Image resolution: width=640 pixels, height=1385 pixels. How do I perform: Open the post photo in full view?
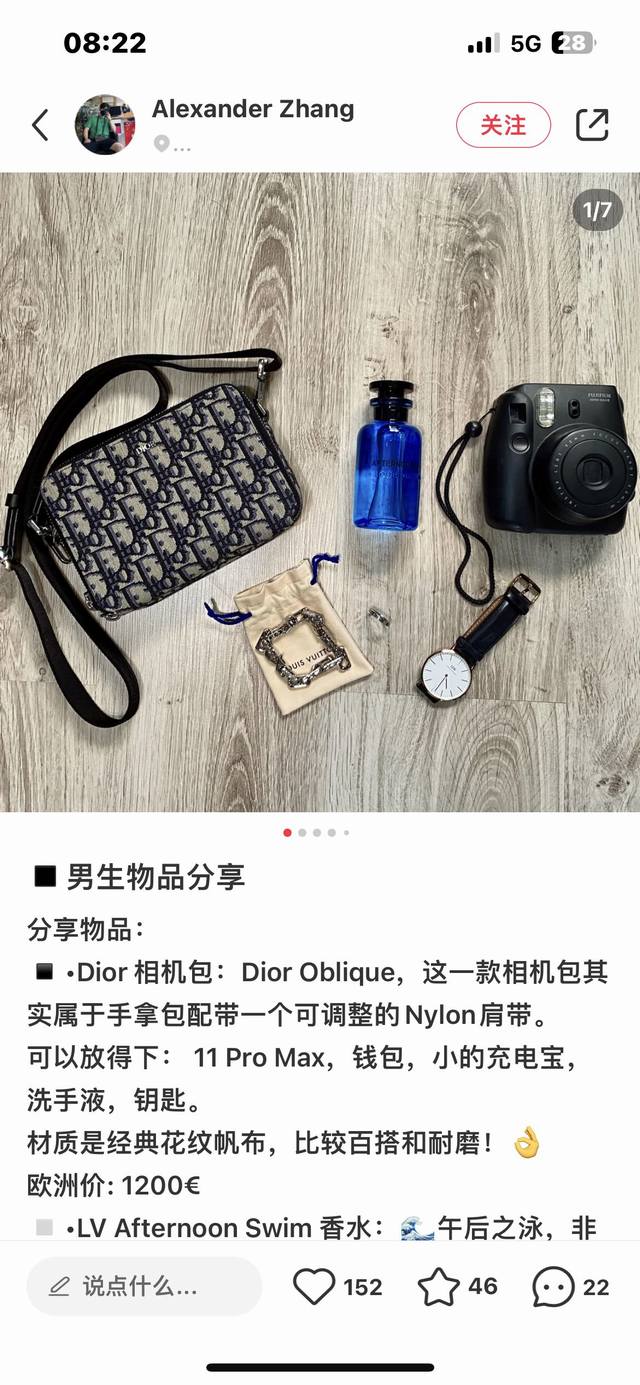pos(320,492)
